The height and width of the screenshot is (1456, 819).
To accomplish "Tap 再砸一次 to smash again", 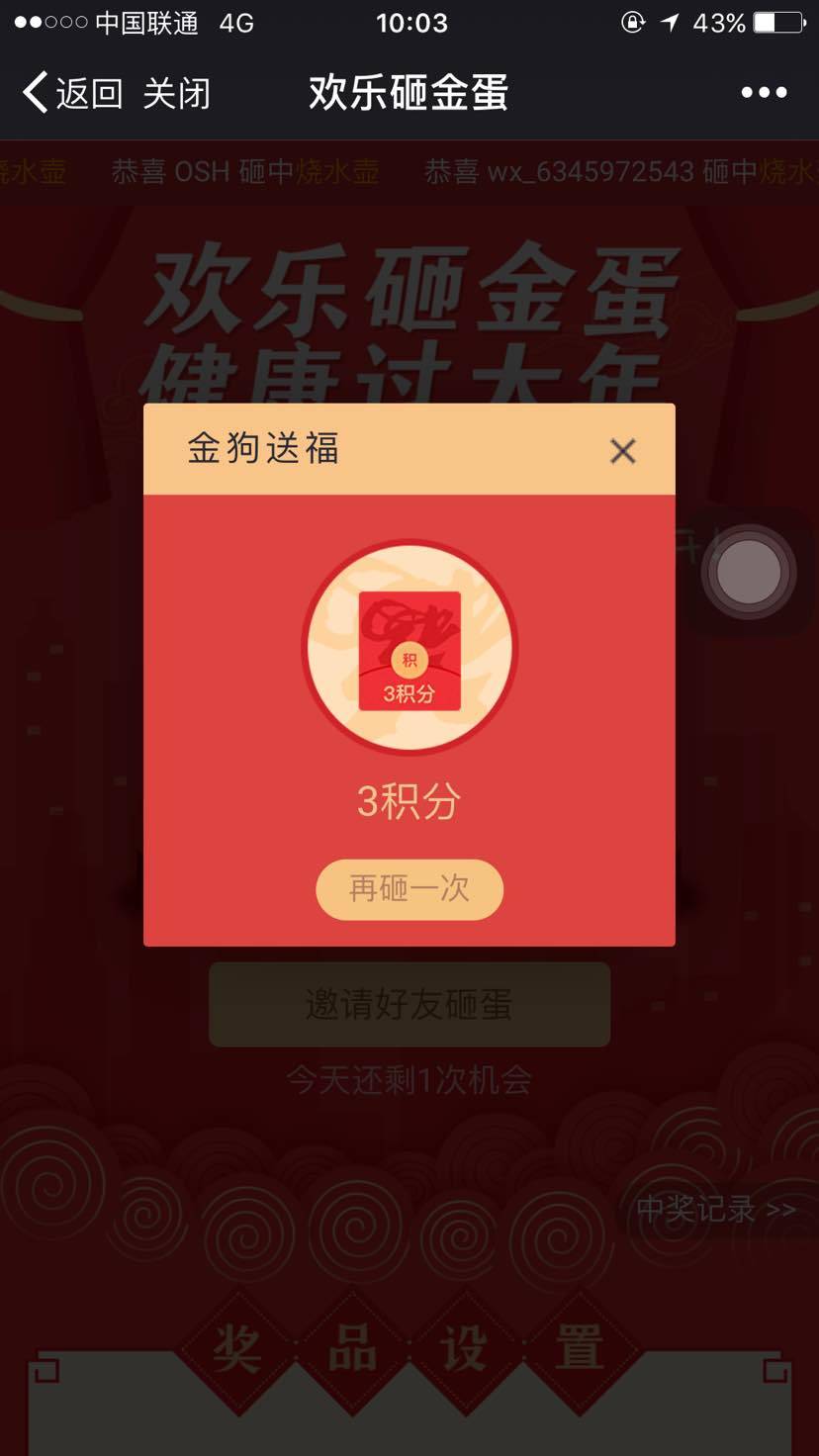I will (x=409, y=888).
